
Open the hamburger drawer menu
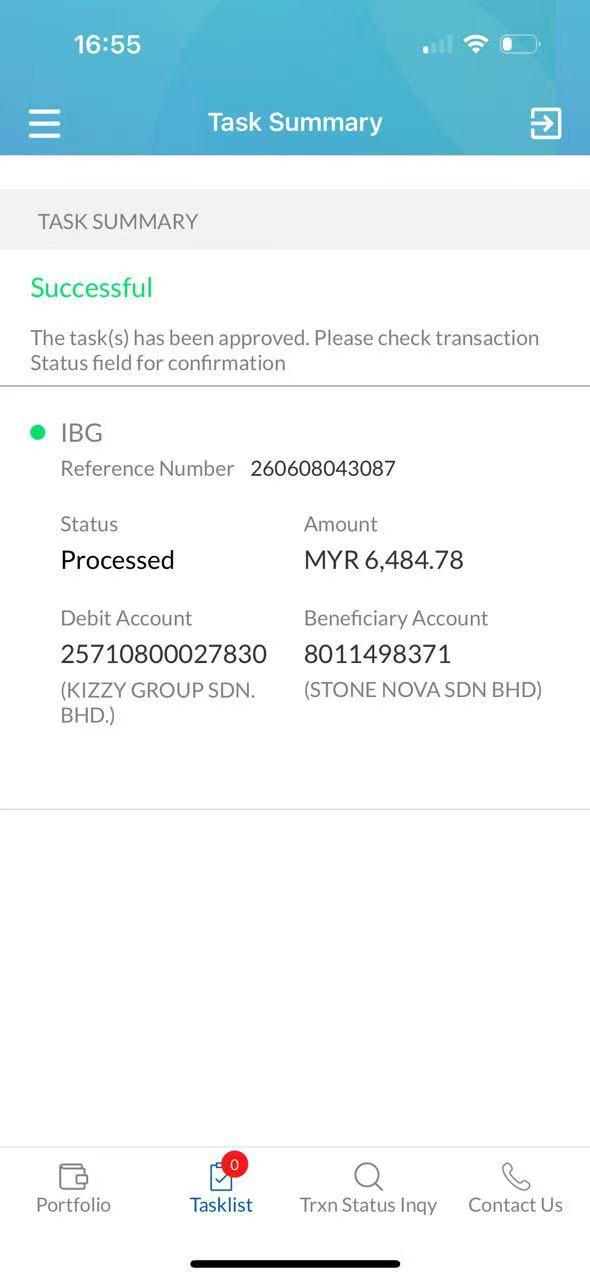pyautogui.click(x=44, y=123)
